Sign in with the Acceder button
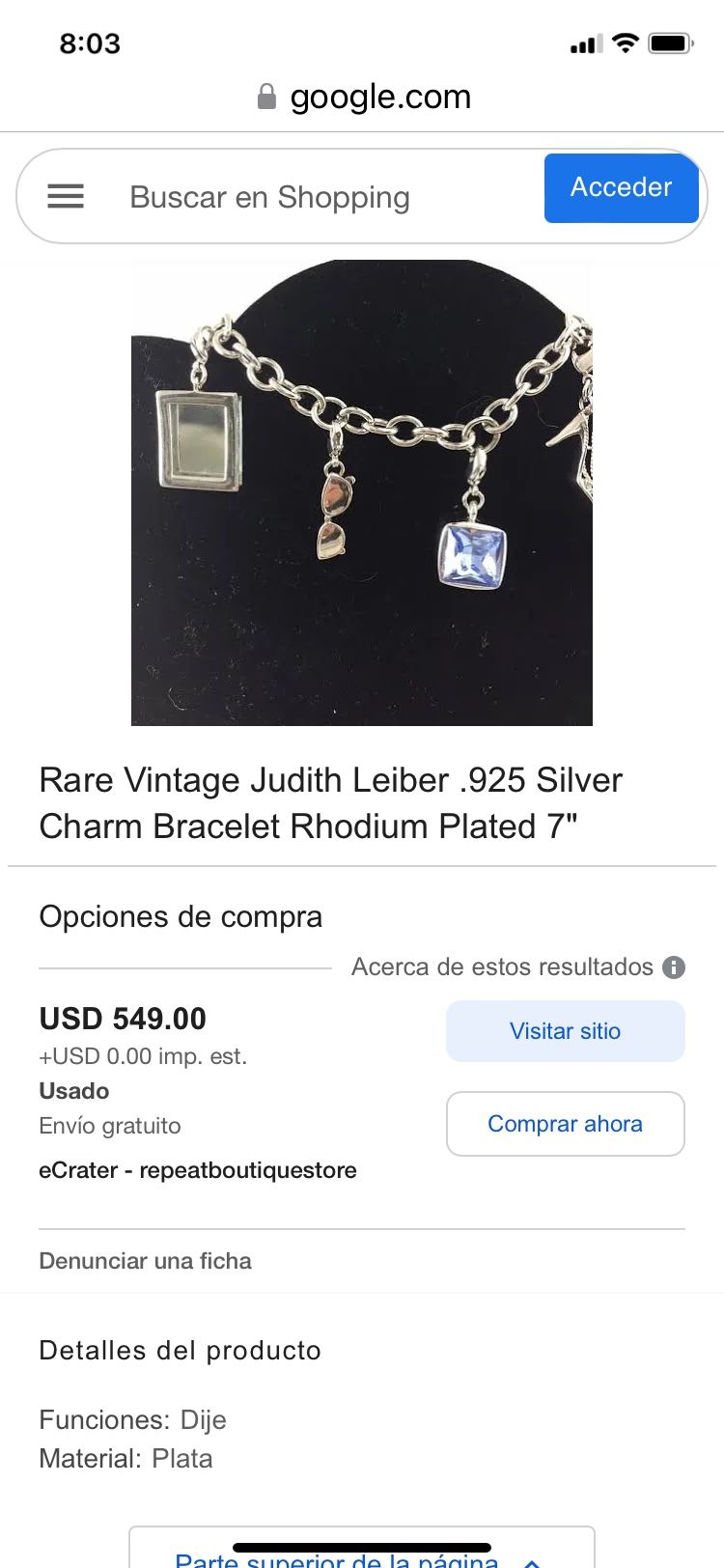Image resolution: width=724 pixels, height=1568 pixels. (x=621, y=187)
